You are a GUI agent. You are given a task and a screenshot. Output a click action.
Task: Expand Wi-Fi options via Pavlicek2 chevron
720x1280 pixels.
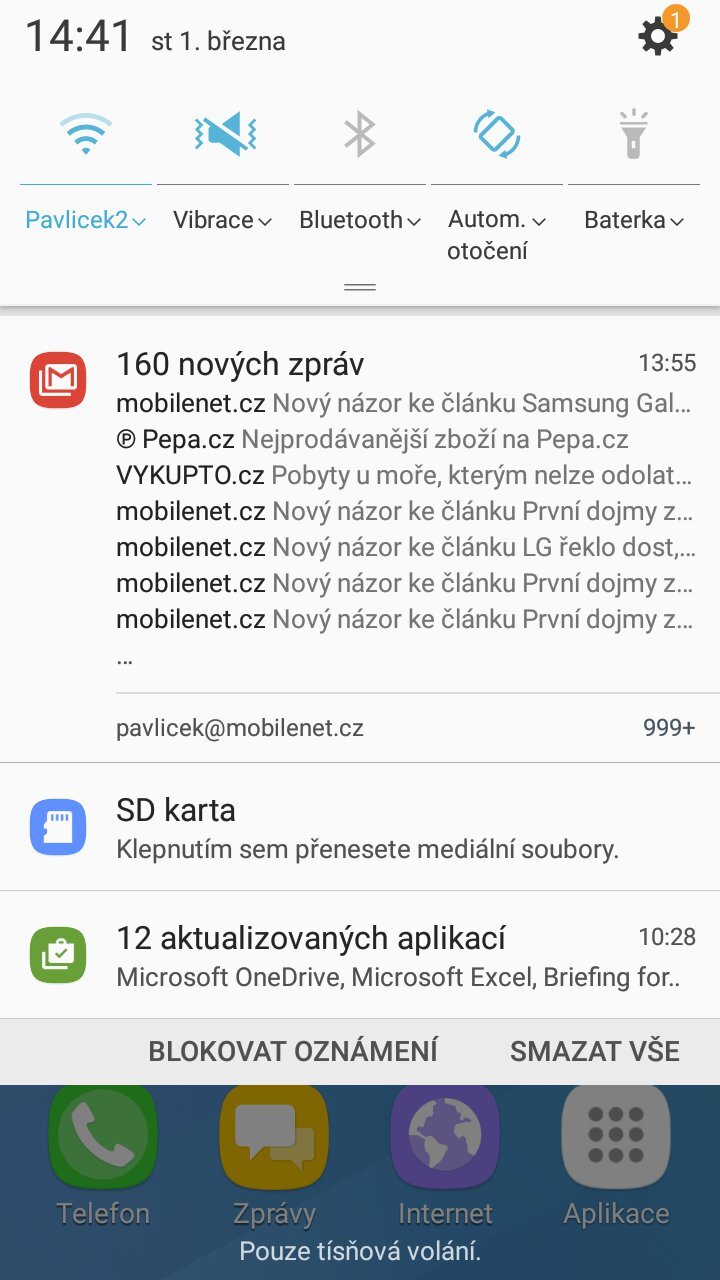pos(140,220)
